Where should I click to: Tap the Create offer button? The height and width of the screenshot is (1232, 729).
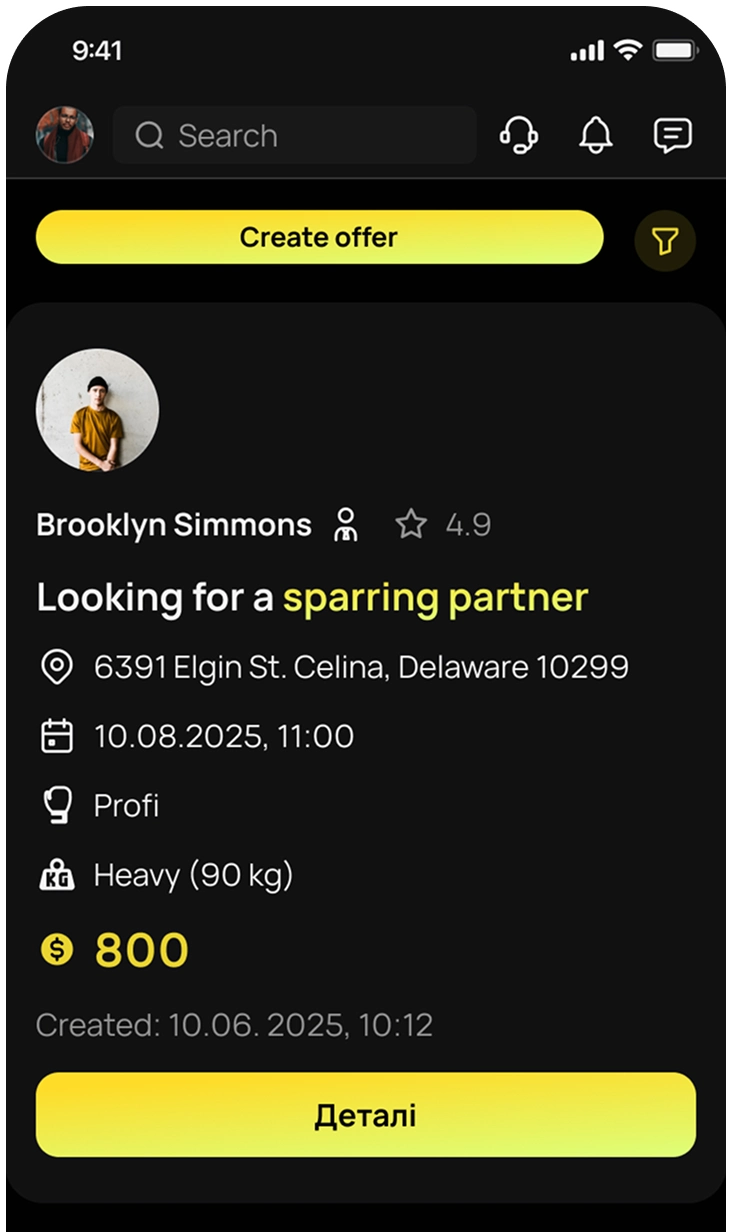click(319, 238)
